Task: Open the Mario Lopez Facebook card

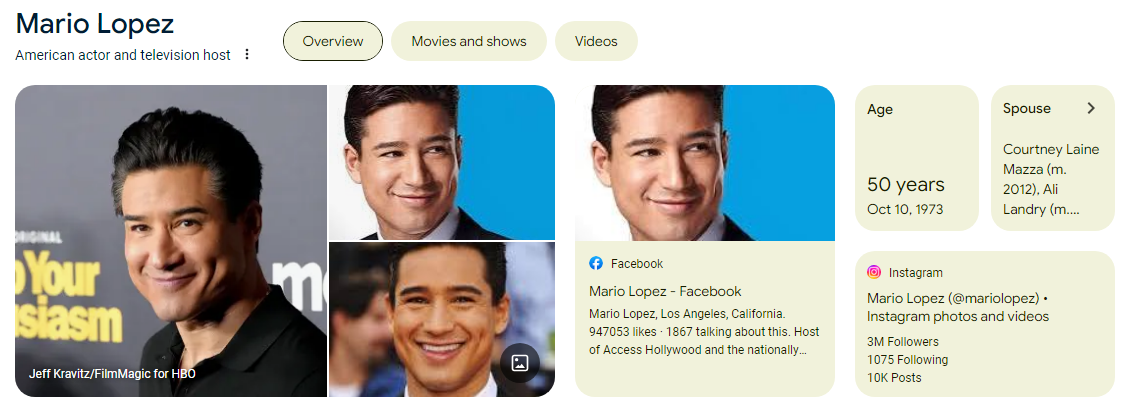Action: tap(704, 300)
